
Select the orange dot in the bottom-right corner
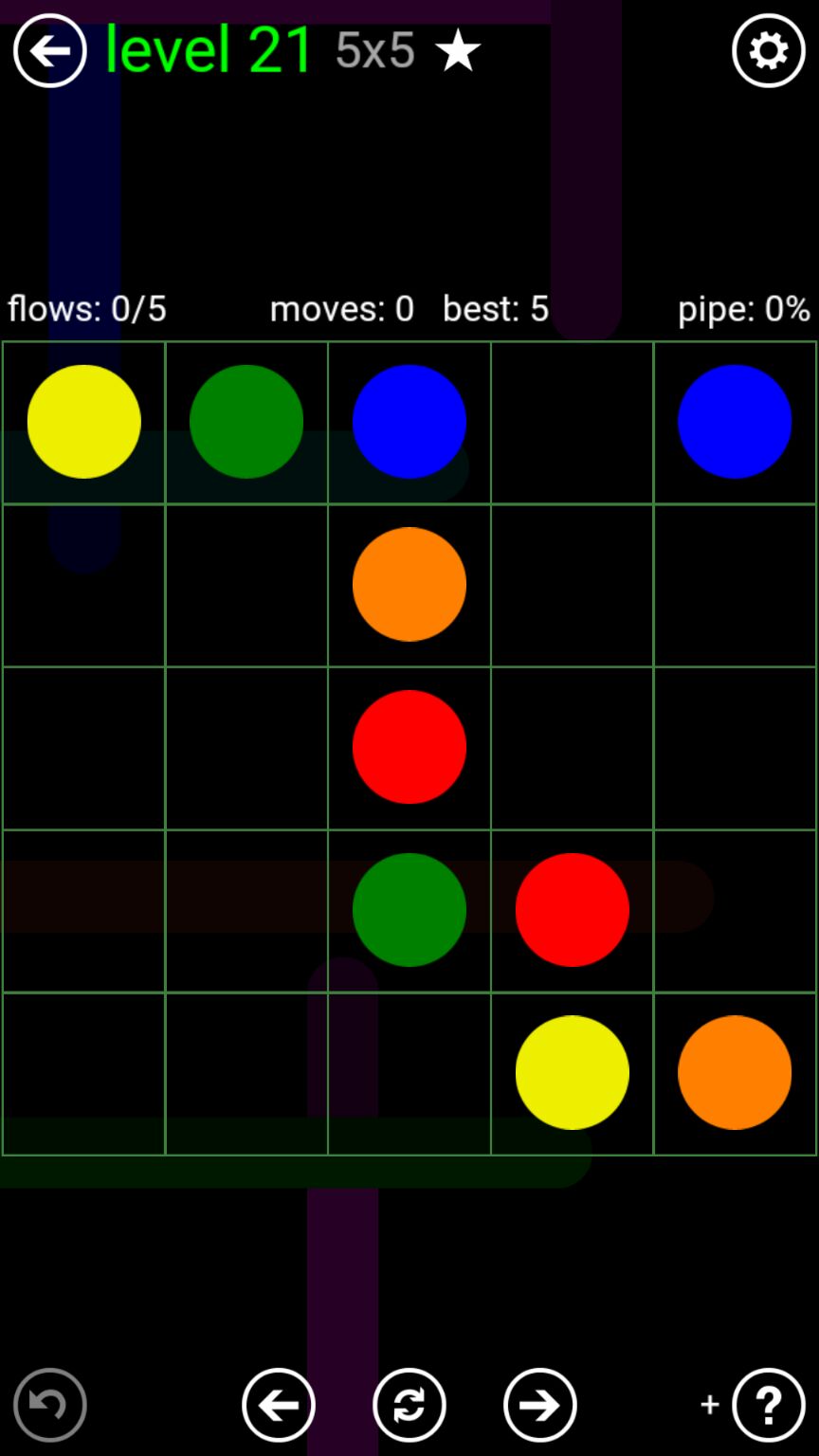pos(735,1072)
